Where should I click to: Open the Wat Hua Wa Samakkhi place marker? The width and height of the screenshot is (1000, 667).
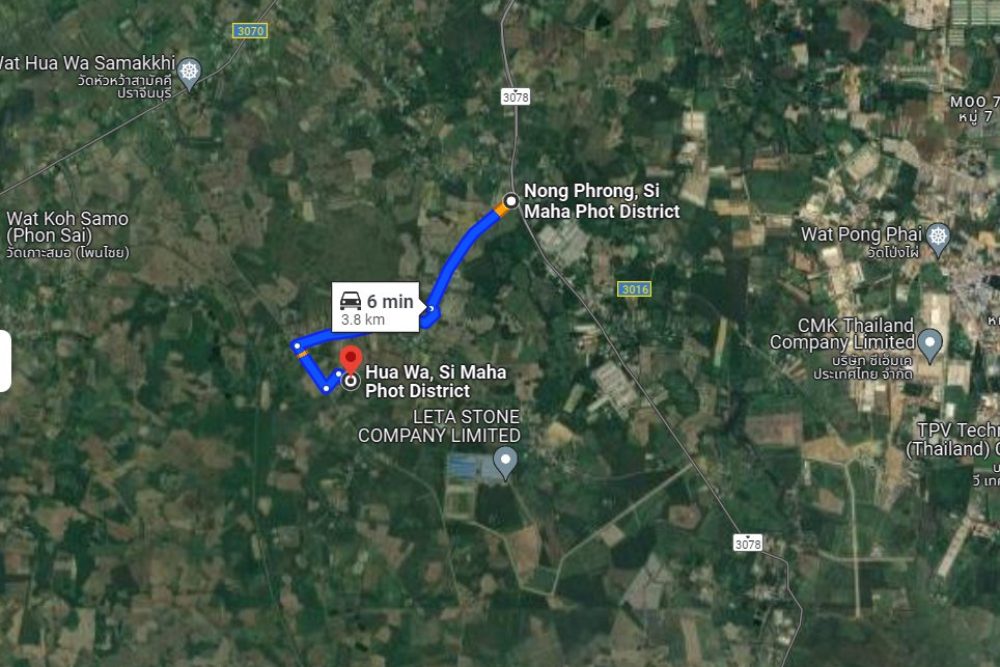point(190,71)
